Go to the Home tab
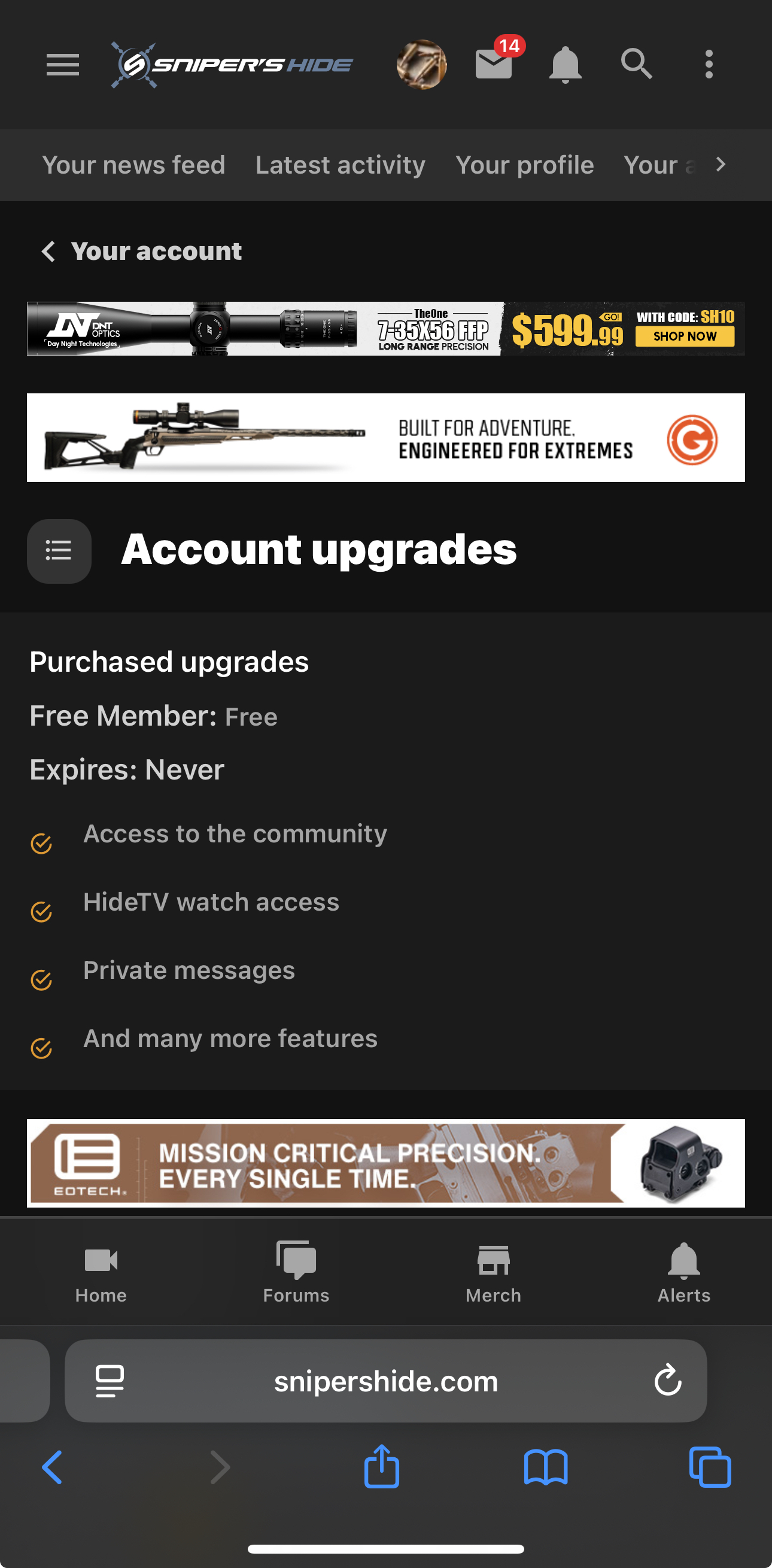Image resolution: width=772 pixels, height=1568 pixels. point(101,1271)
